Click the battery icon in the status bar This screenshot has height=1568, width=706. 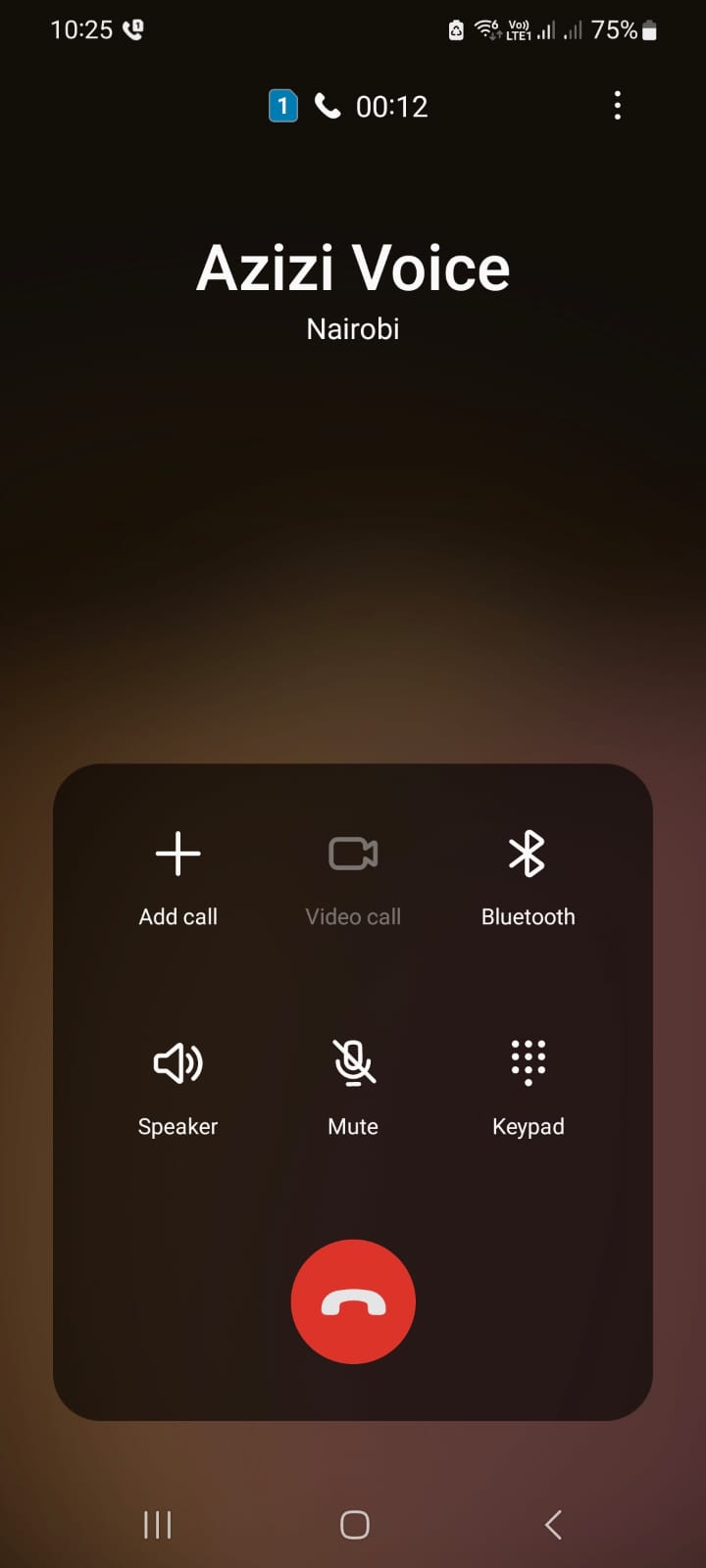click(651, 29)
